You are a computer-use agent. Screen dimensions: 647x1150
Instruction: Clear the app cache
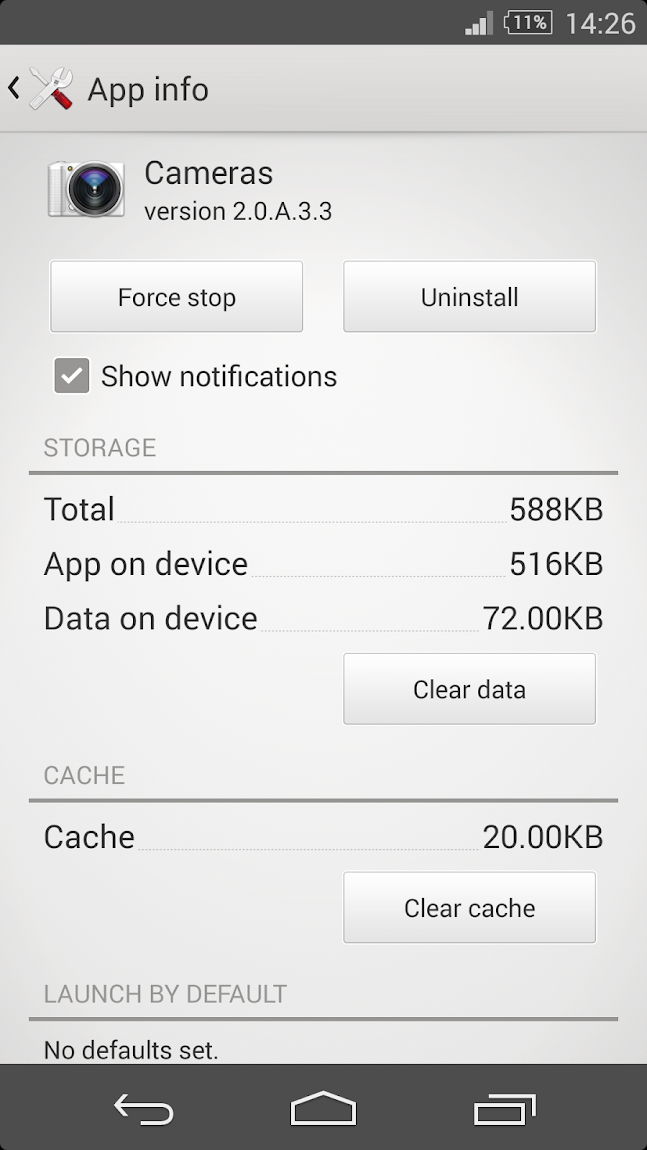pyautogui.click(x=469, y=908)
